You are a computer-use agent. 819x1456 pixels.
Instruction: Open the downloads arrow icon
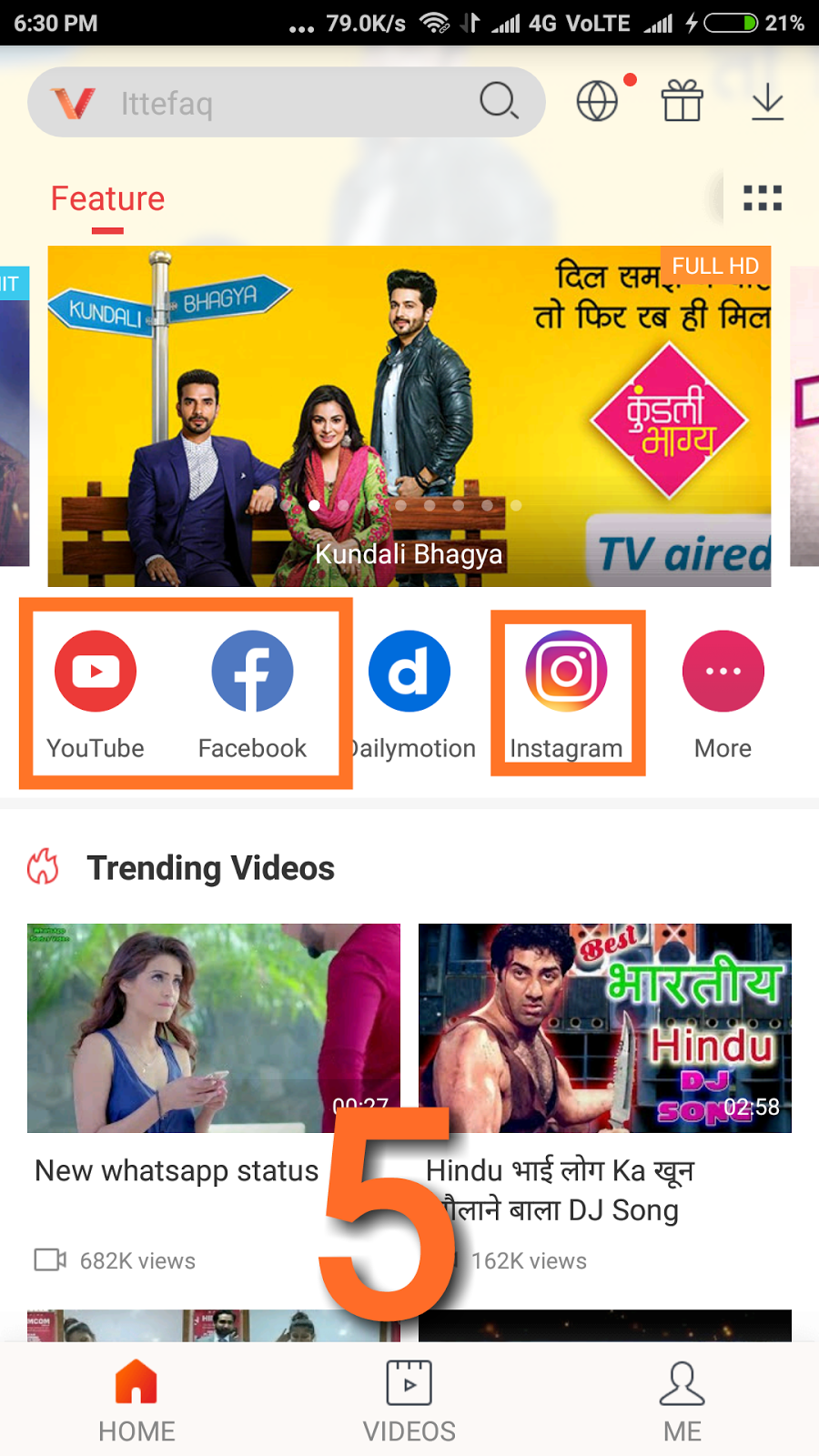[x=767, y=101]
